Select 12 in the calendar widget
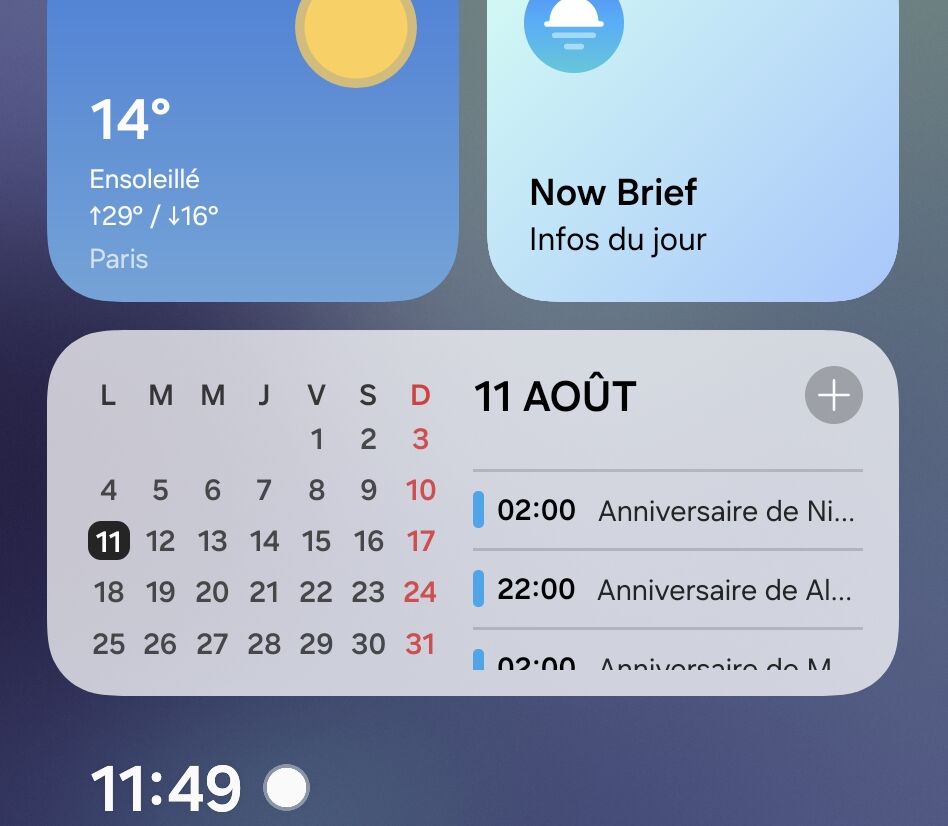The width and height of the screenshot is (948, 826). [x=160, y=542]
